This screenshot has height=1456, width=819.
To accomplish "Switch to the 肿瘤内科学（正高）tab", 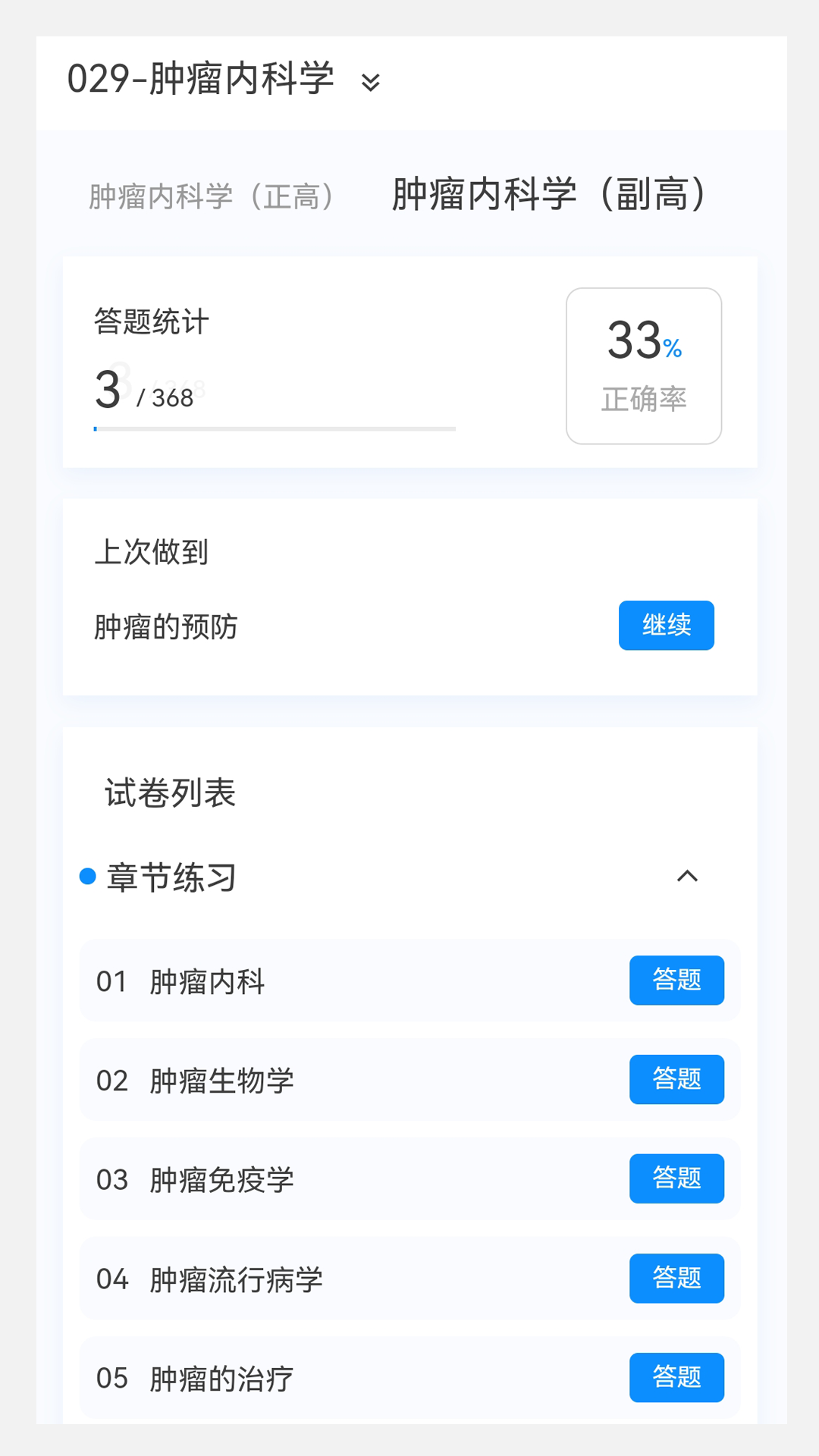I will pyautogui.click(x=211, y=195).
